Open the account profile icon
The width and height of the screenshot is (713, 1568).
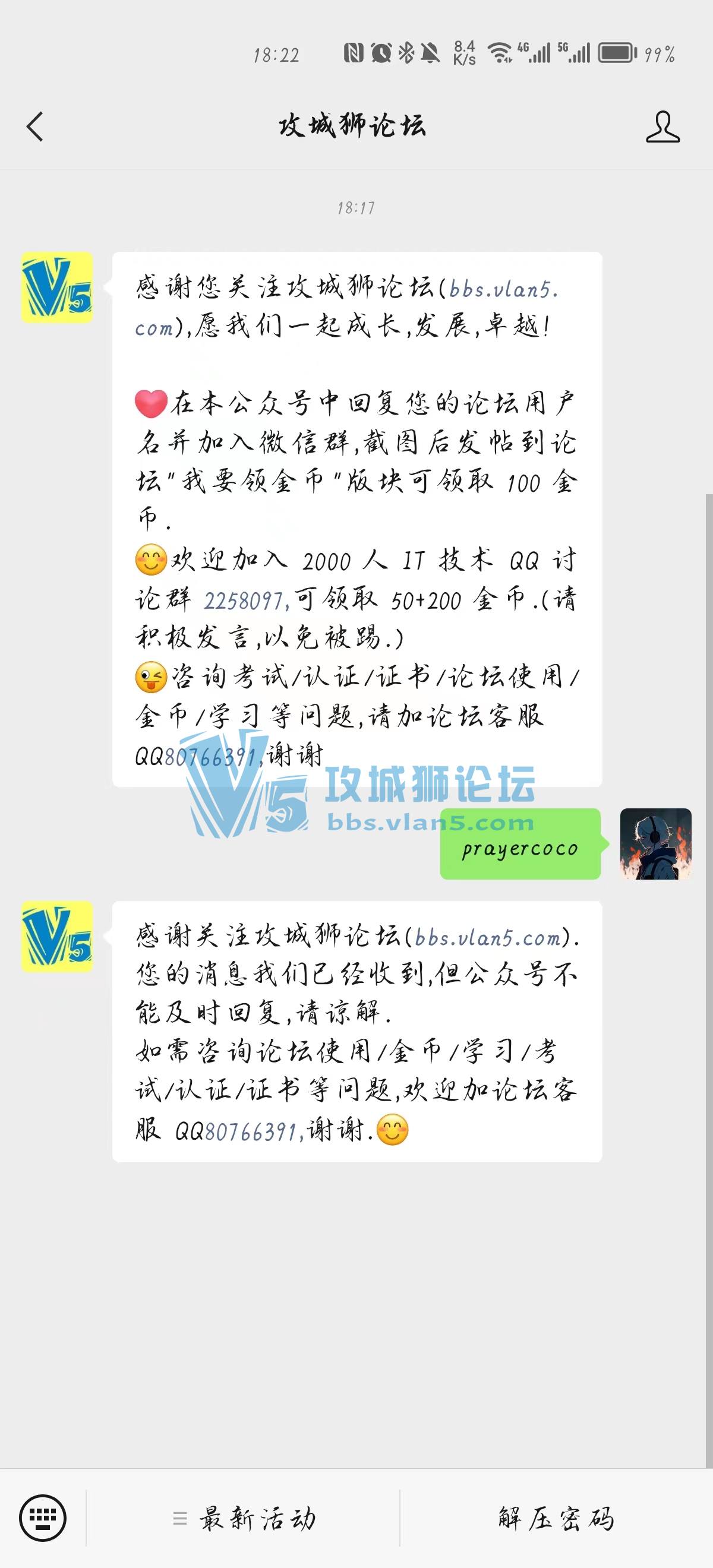tap(662, 127)
